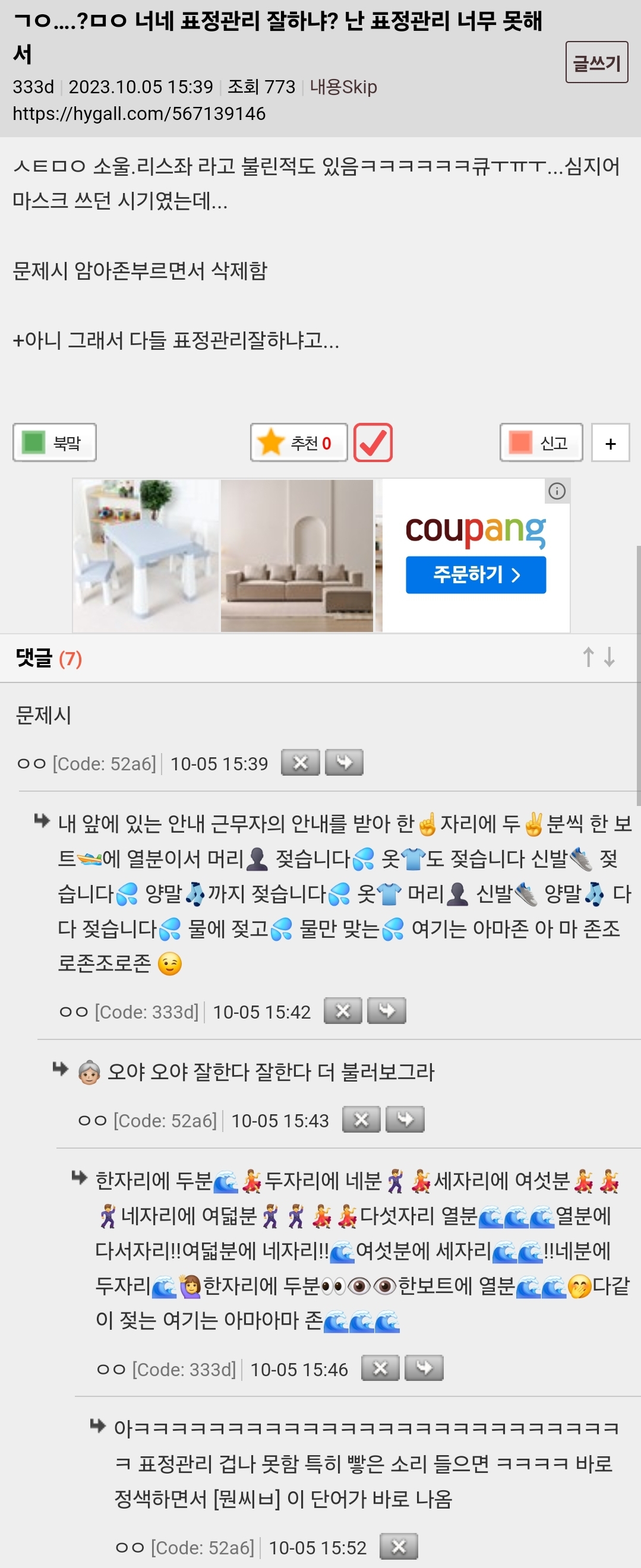
Task: Reply to the 10-05 15:39 comment
Action: pos(344,763)
